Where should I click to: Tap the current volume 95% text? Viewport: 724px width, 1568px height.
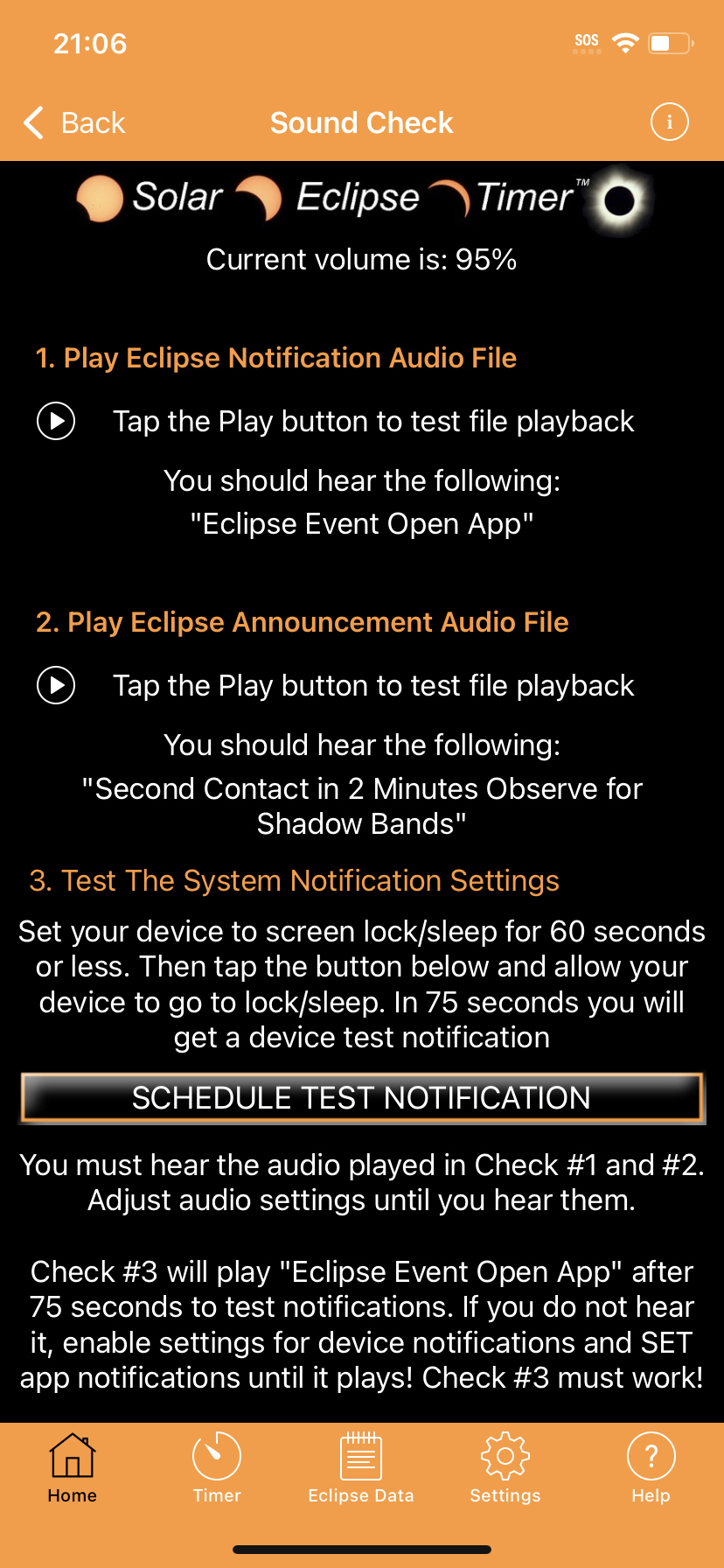362,259
